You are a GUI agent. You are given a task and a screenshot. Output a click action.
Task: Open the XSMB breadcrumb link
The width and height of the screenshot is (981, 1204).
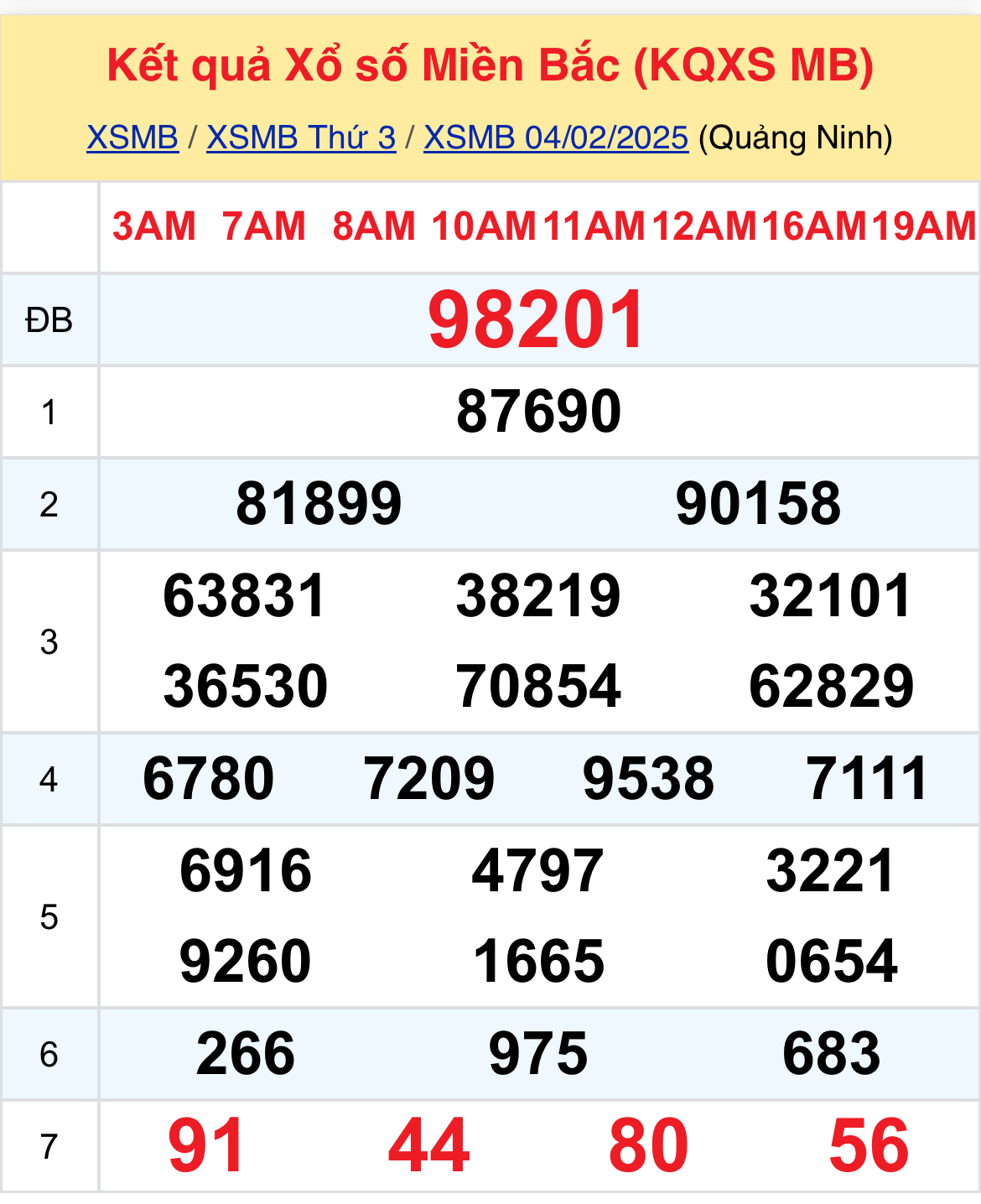tap(132, 138)
